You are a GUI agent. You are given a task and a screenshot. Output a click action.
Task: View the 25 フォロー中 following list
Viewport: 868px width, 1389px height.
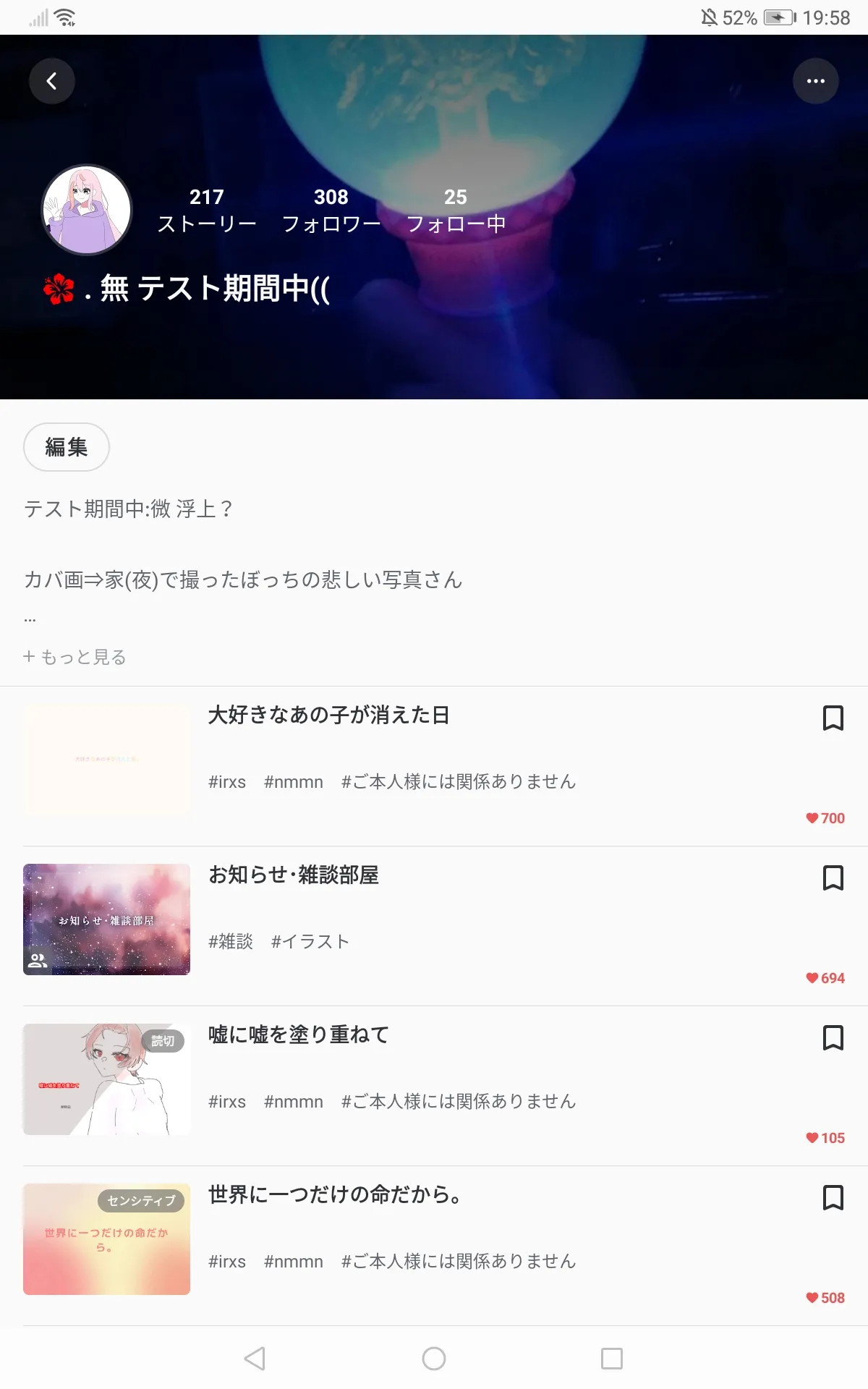tap(456, 211)
